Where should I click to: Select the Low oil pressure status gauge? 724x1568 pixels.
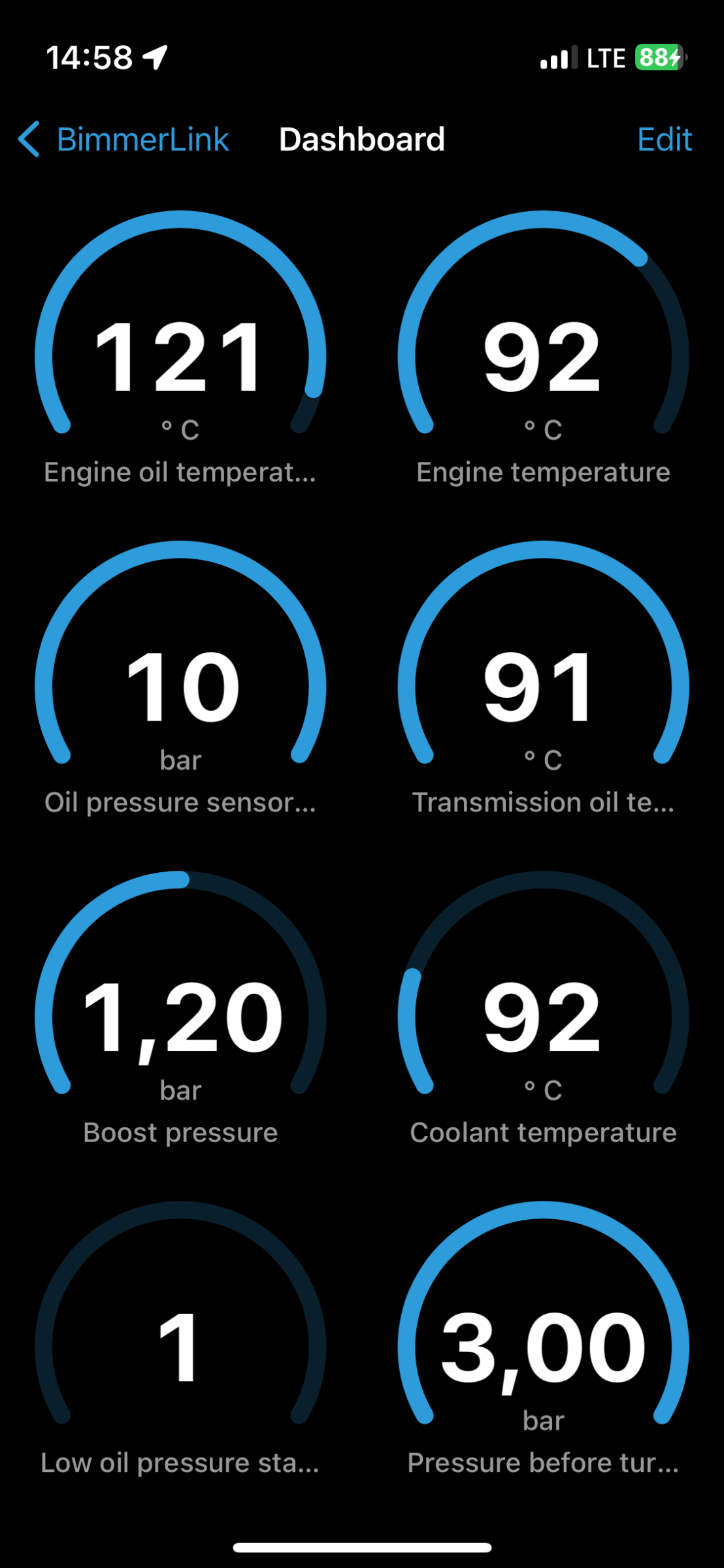(x=180, y=1338)
